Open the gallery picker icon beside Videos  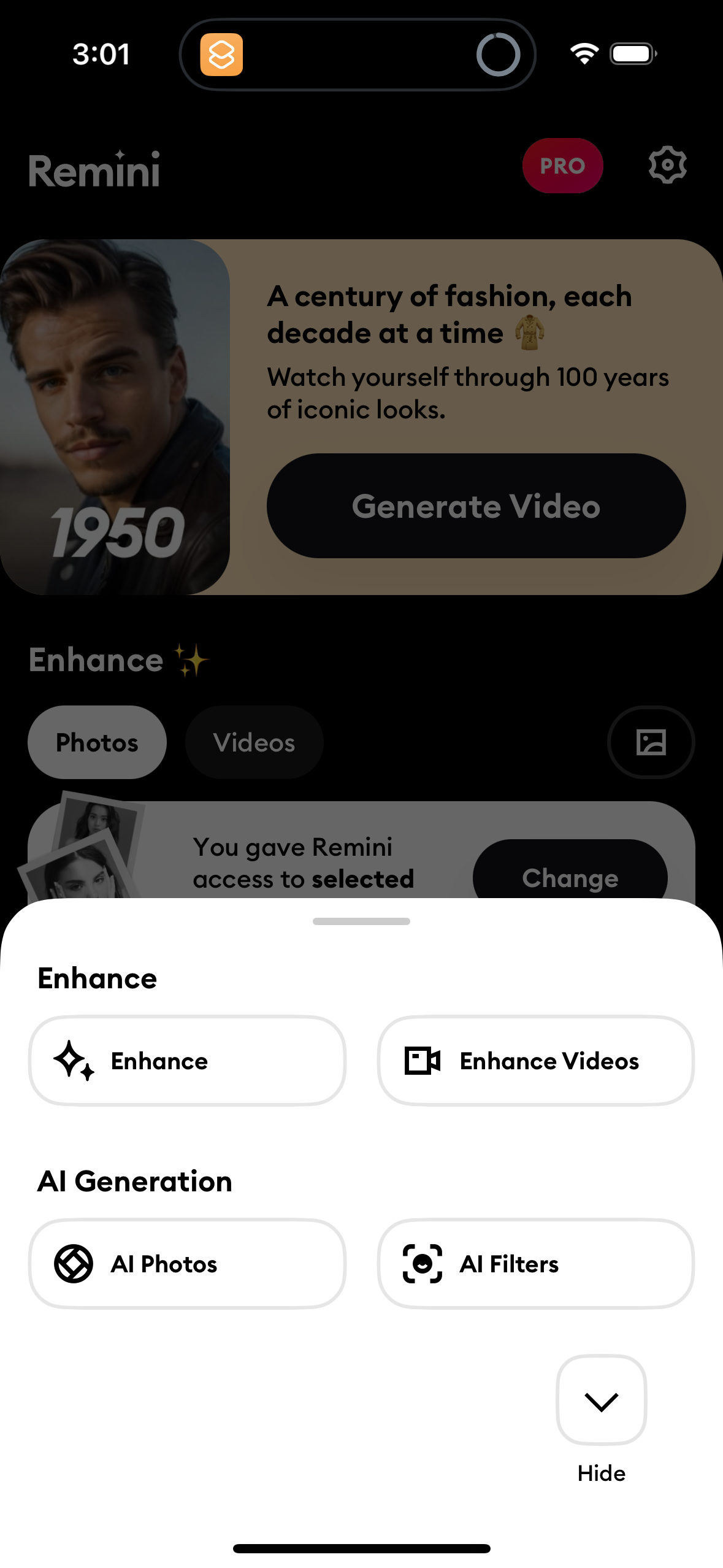(x=651, y=742)
